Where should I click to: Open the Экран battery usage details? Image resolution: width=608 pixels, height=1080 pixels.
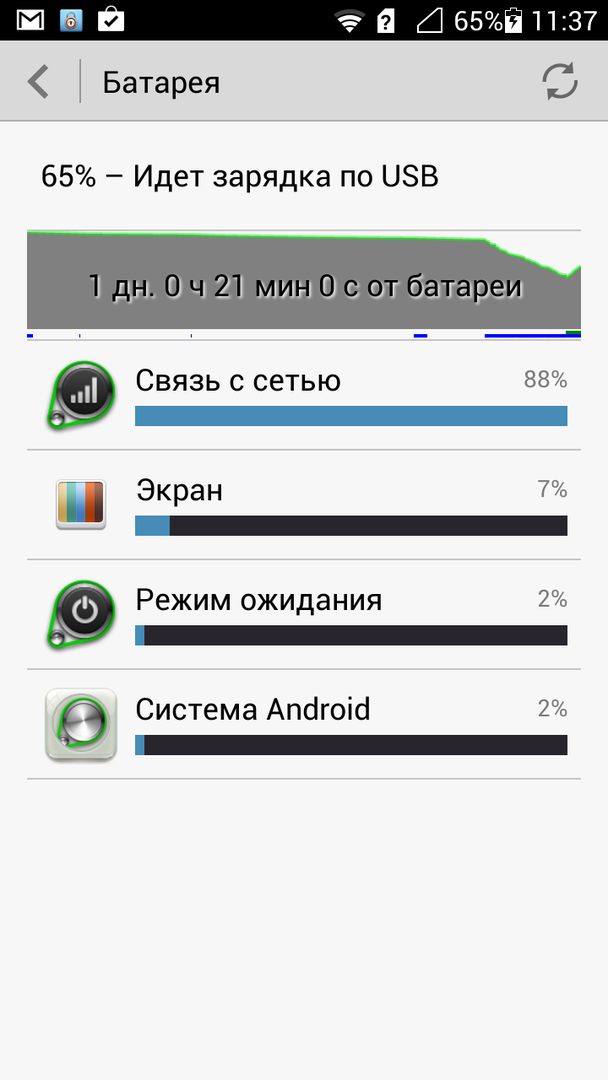click(303, 506)
